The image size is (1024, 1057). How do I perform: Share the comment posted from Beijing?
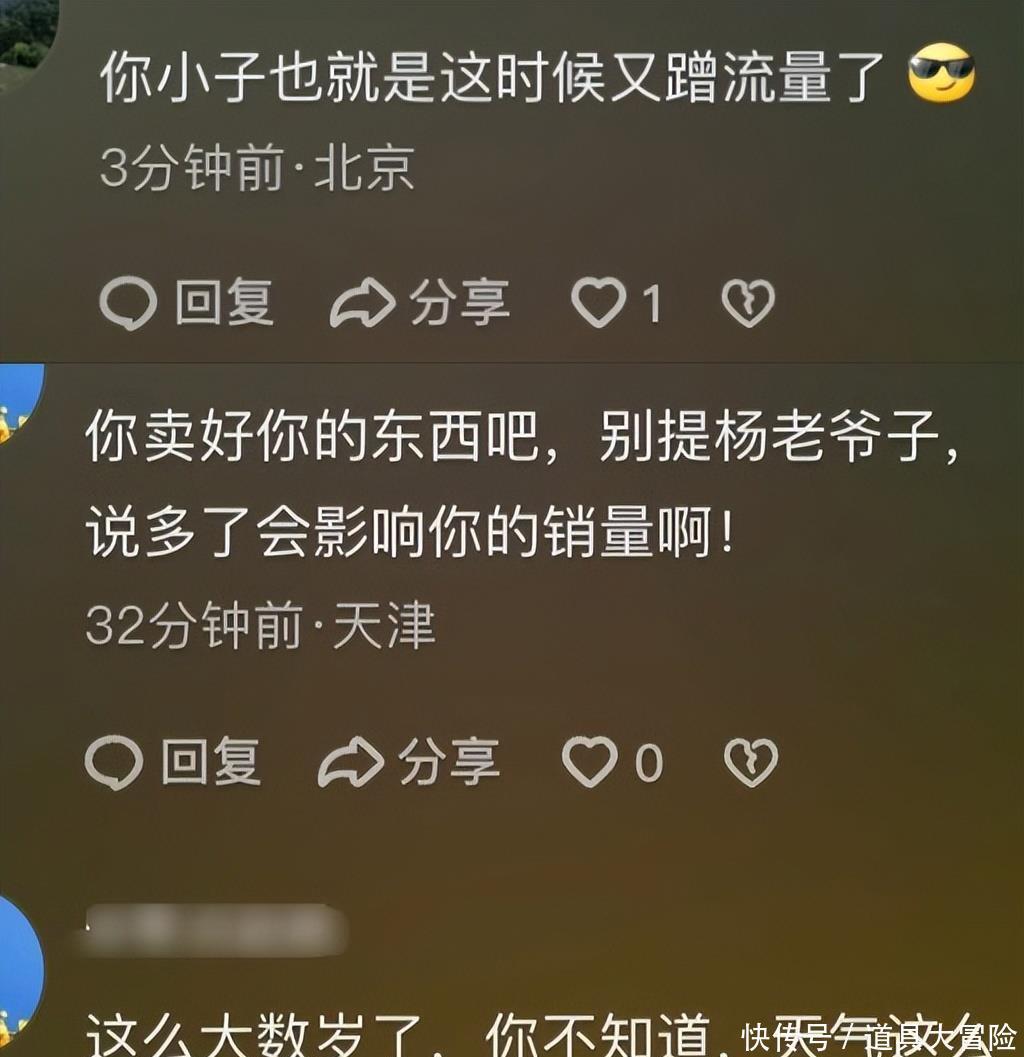(420, 303)
